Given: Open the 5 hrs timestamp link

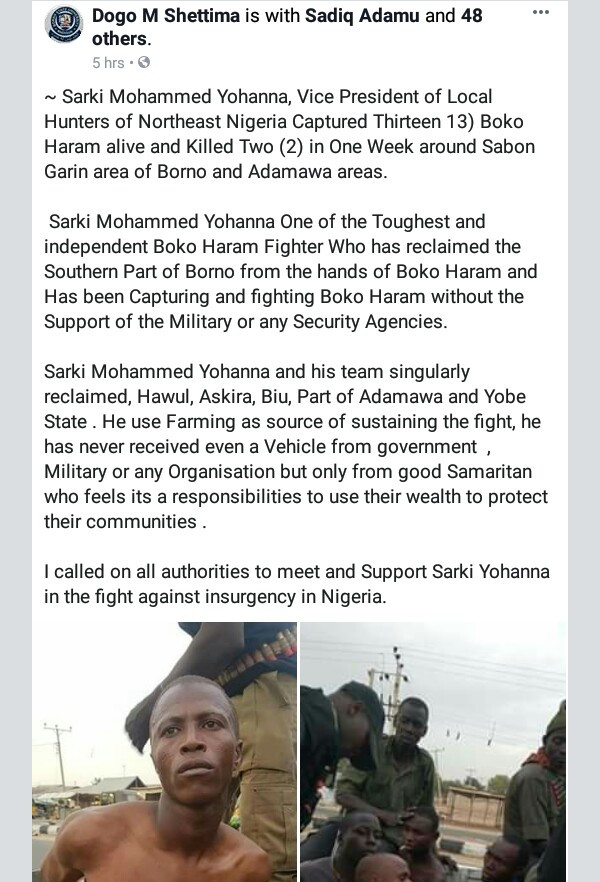Looking at the screenshot, I should [x=108, y=63].
